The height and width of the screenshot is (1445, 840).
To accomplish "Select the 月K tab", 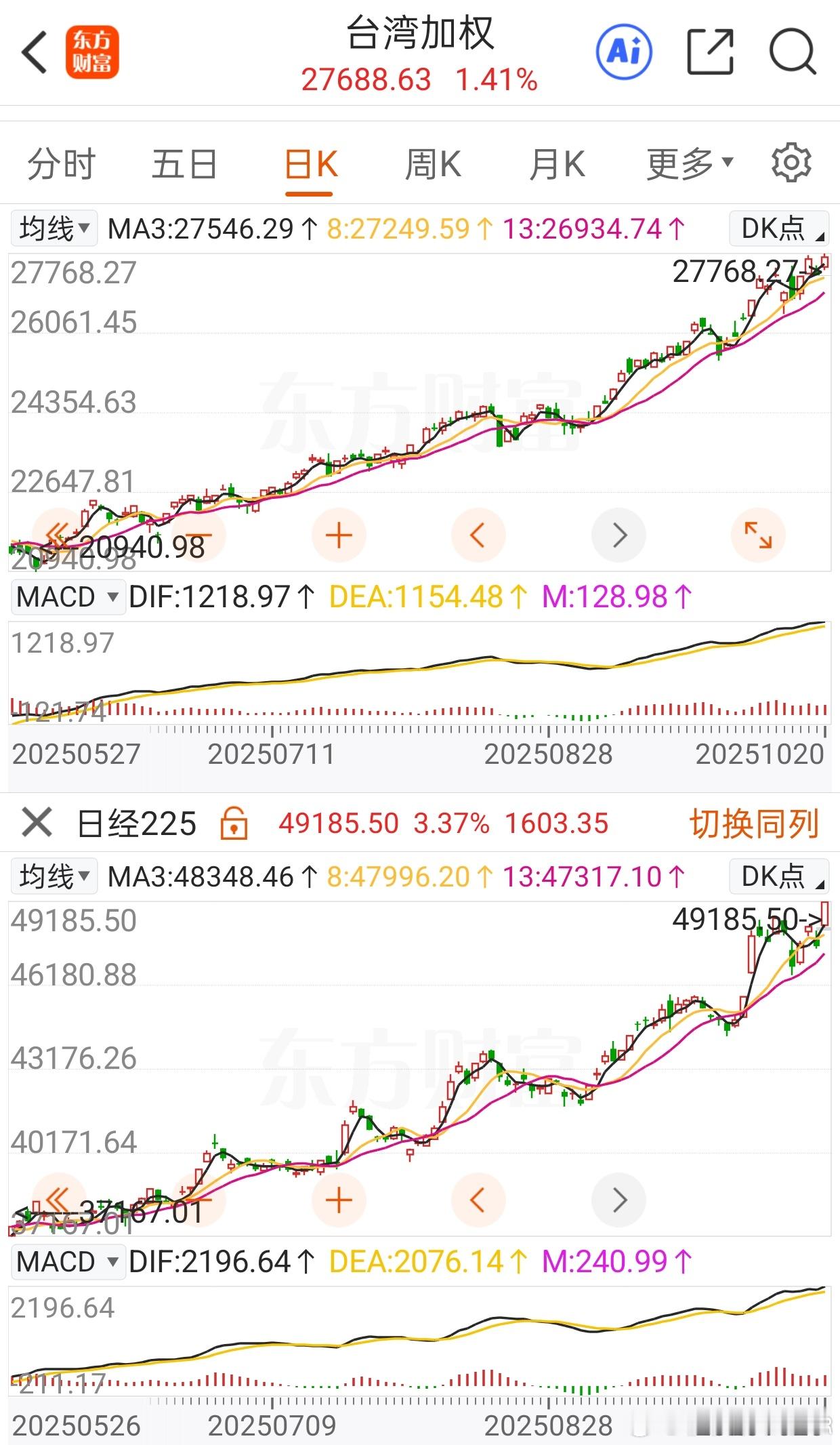I will (x=557, y=165).
